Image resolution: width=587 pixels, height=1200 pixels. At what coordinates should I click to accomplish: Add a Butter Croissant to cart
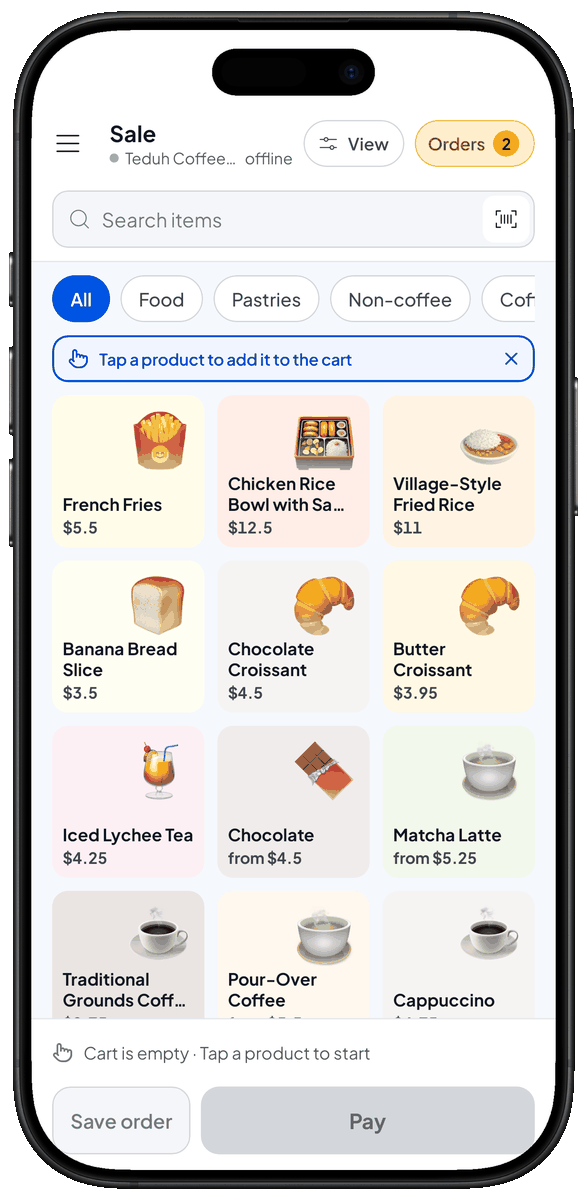459,636
